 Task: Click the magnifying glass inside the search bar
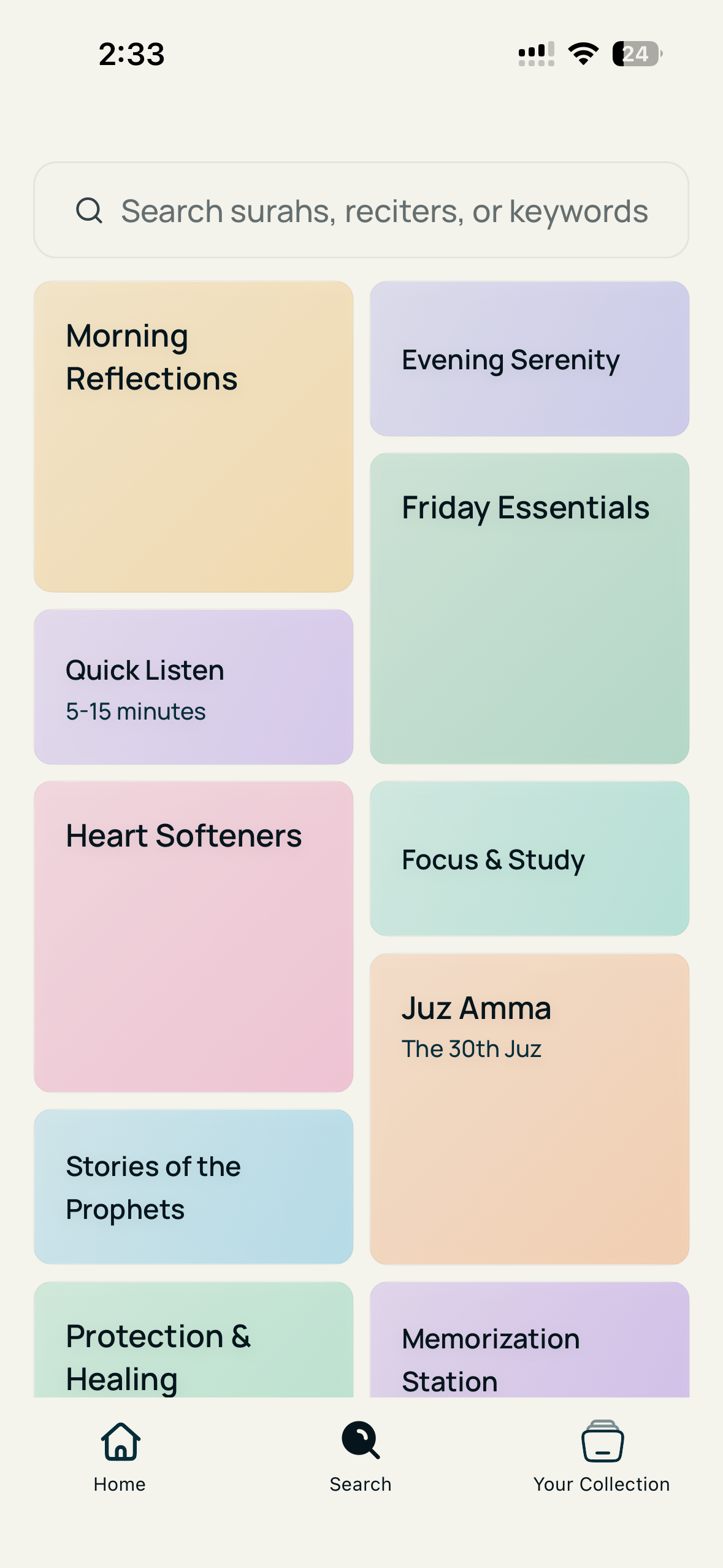pos(90,211)
